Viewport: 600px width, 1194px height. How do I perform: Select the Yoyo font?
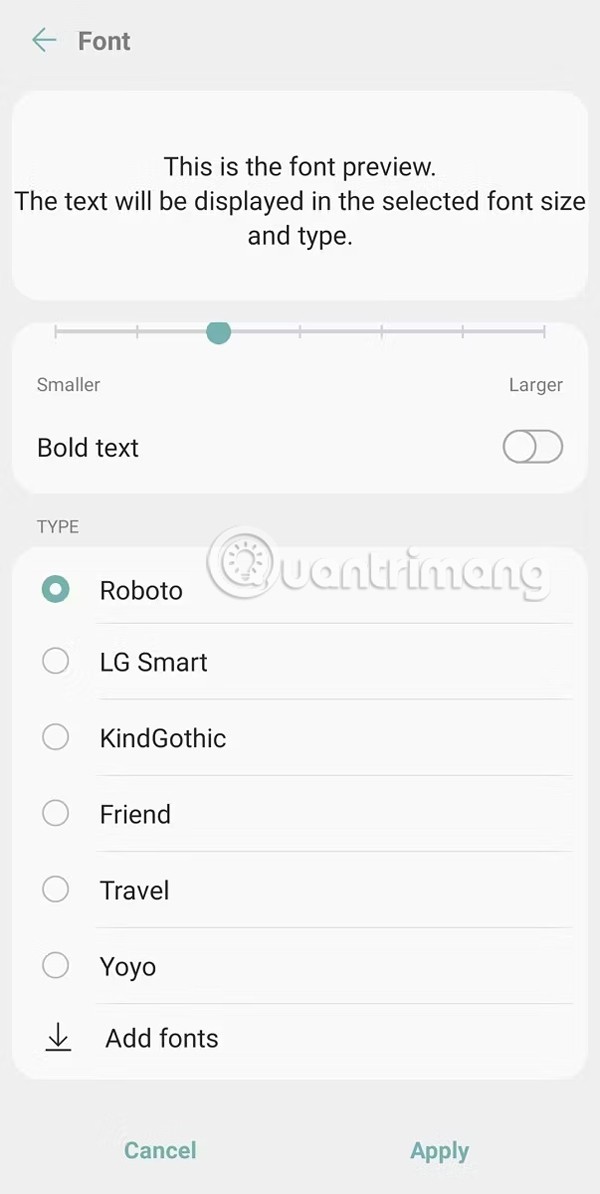coord(56,965)
